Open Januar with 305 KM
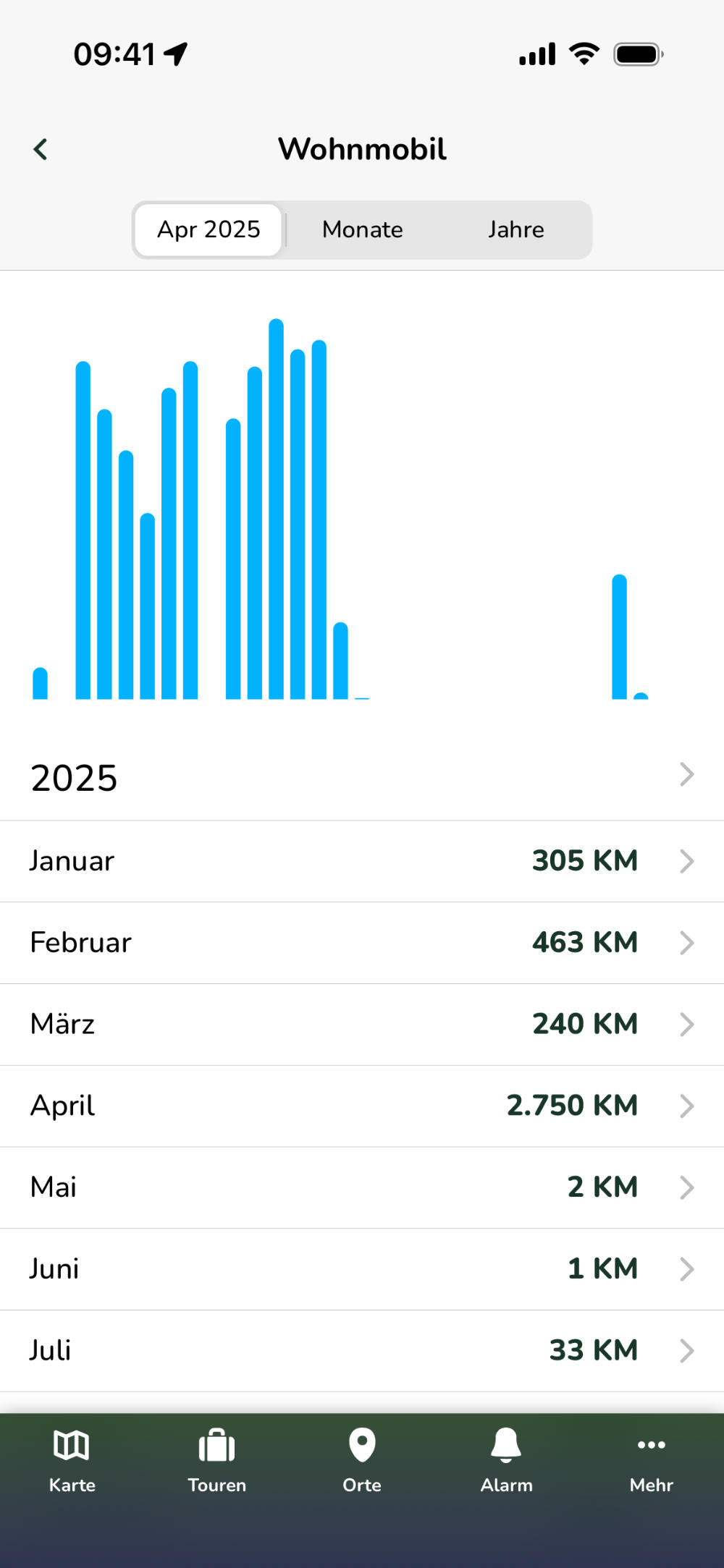Screen dimensions: 724x1568 (362, 861)
